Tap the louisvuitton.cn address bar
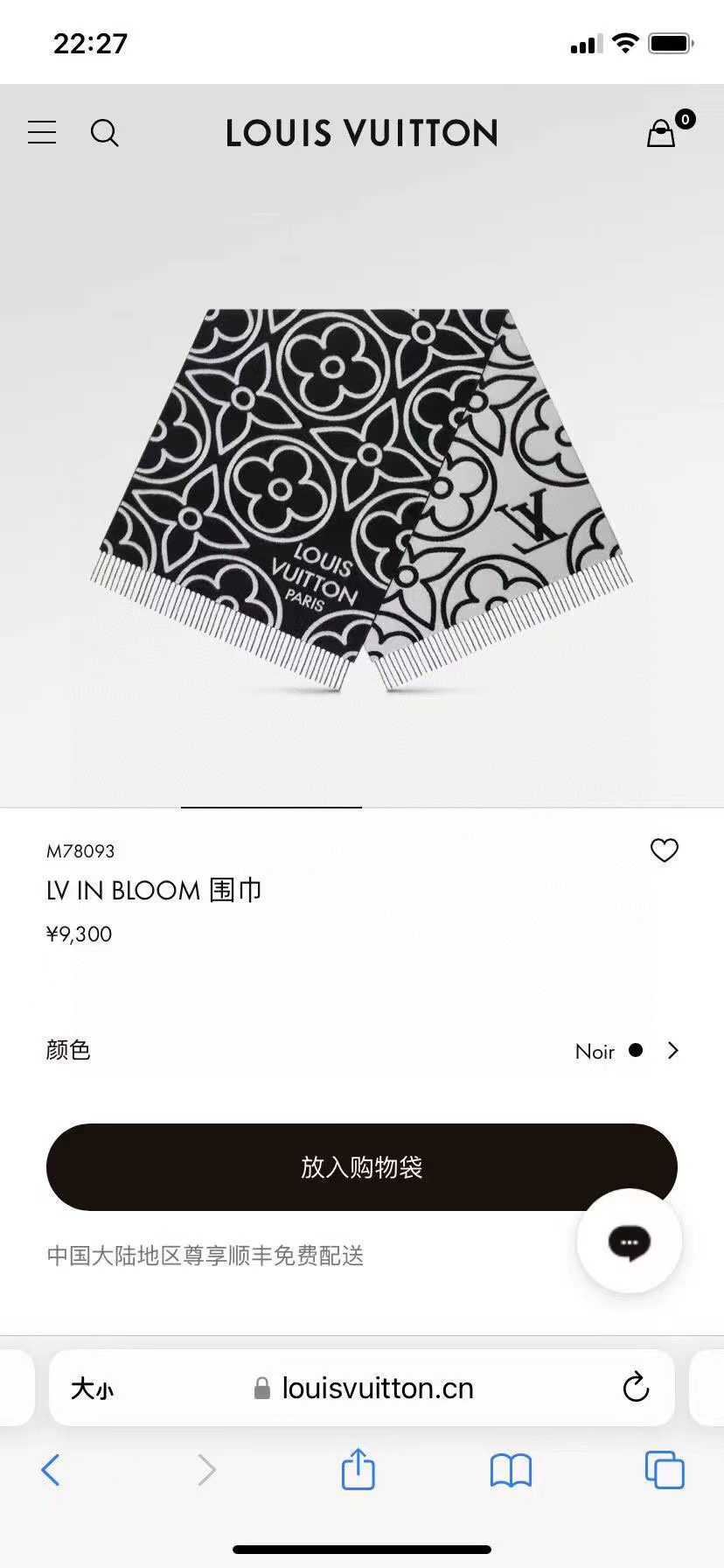Screen dimensions: 724x1568 pyautogui.click(x=376, y=1389)
